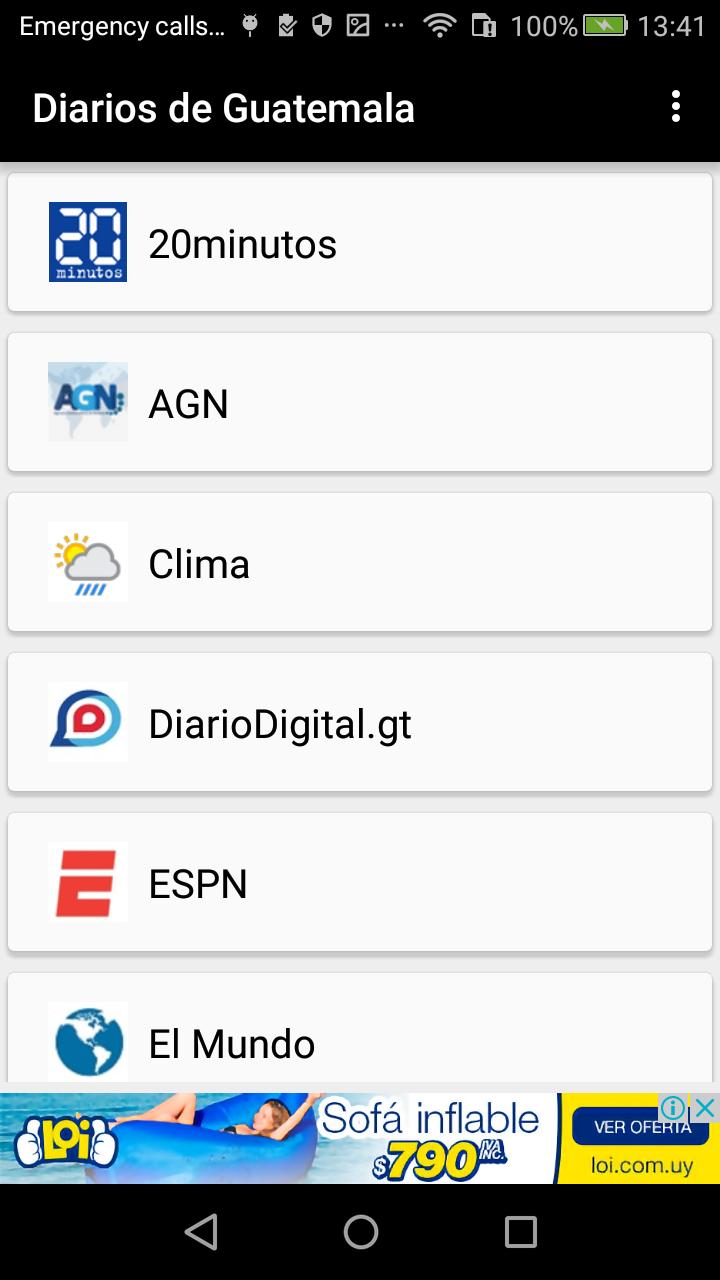Open the El Mundo entry
Viewport: 720px width, 1280px height.
[360, 1028]
